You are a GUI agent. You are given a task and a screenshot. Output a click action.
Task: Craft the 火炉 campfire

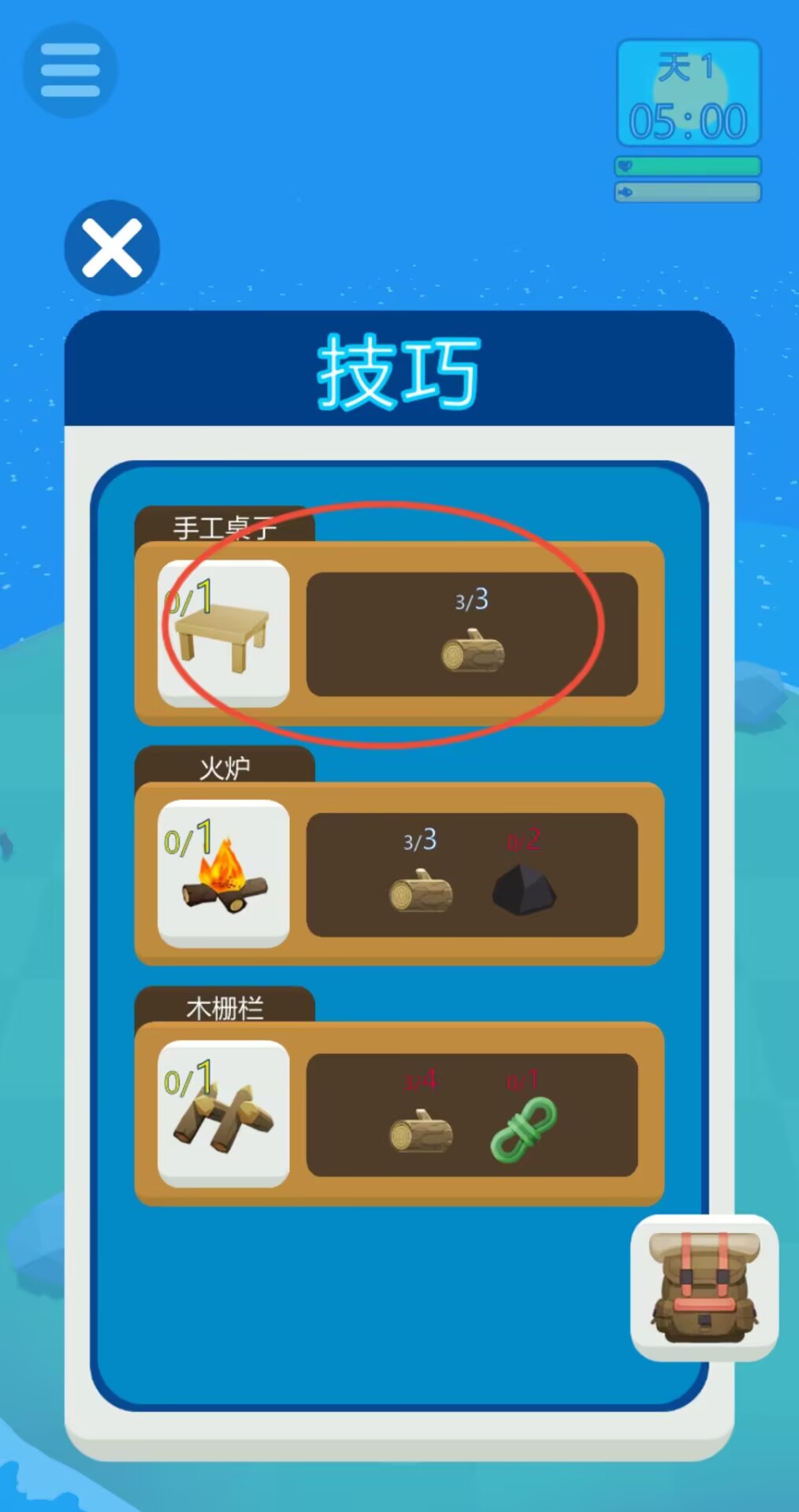coord(224,874)
